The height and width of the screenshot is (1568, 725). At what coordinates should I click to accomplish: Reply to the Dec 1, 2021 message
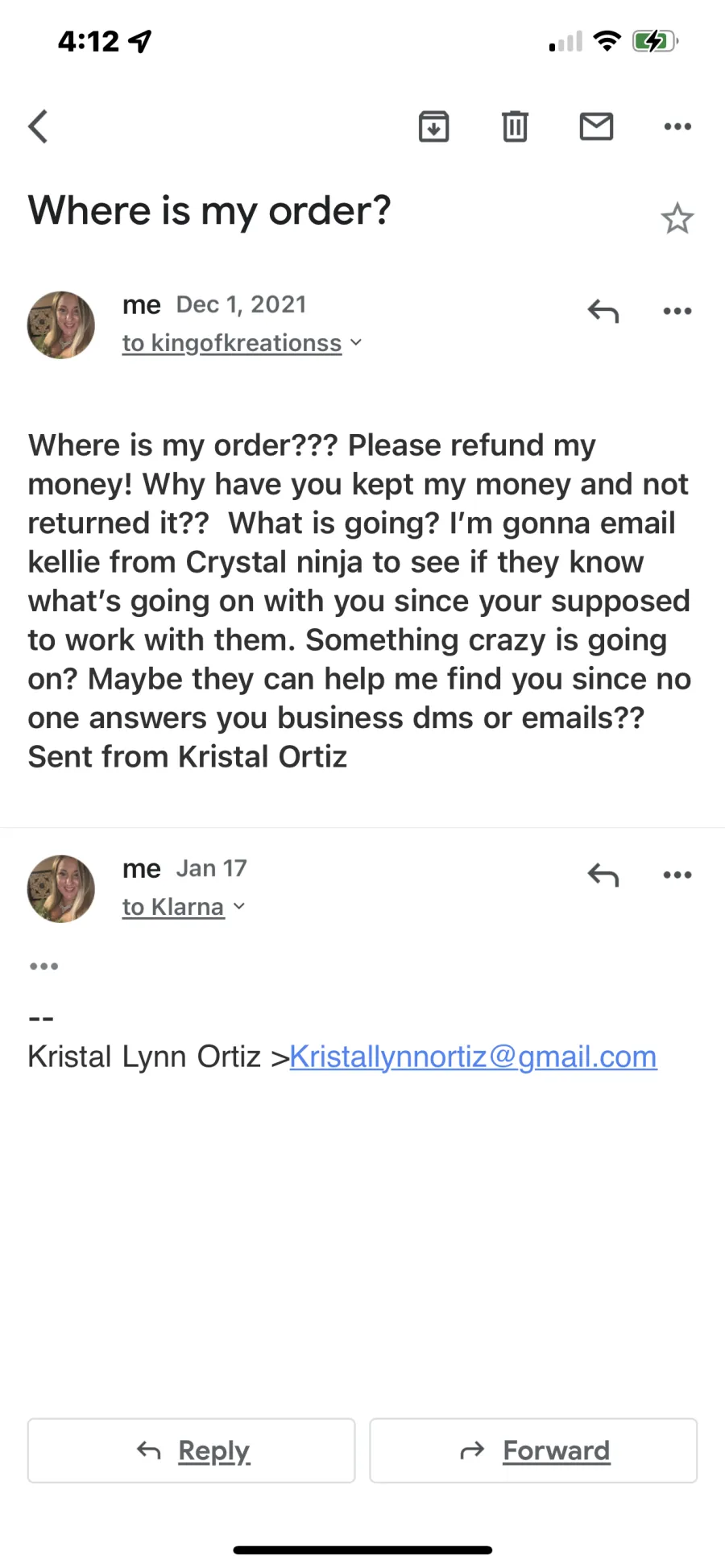click(603, 310)
